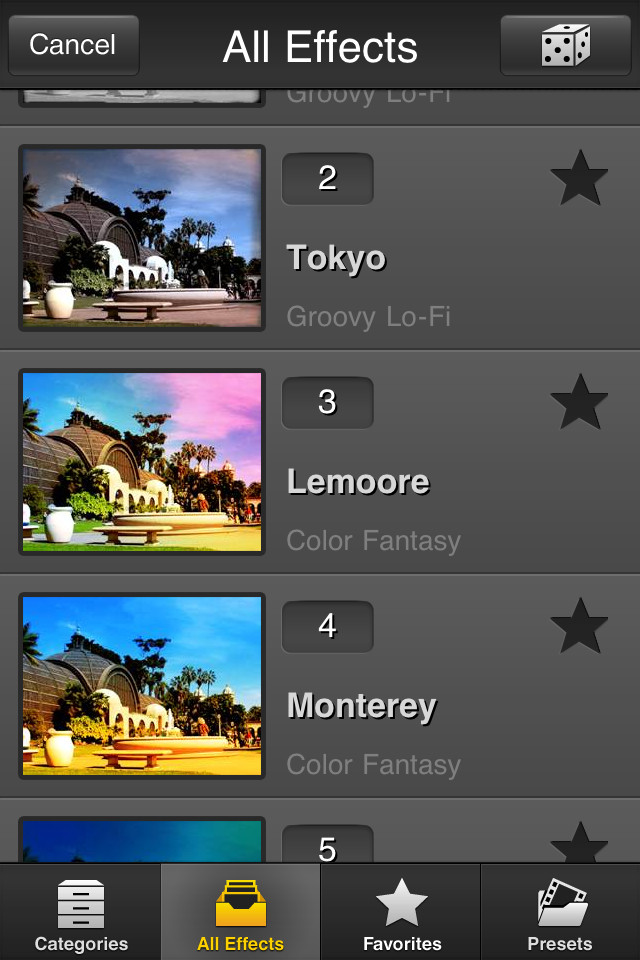Screen dimensions: 640x960
Task: Open the Categories tab
Action: (81, 914)
